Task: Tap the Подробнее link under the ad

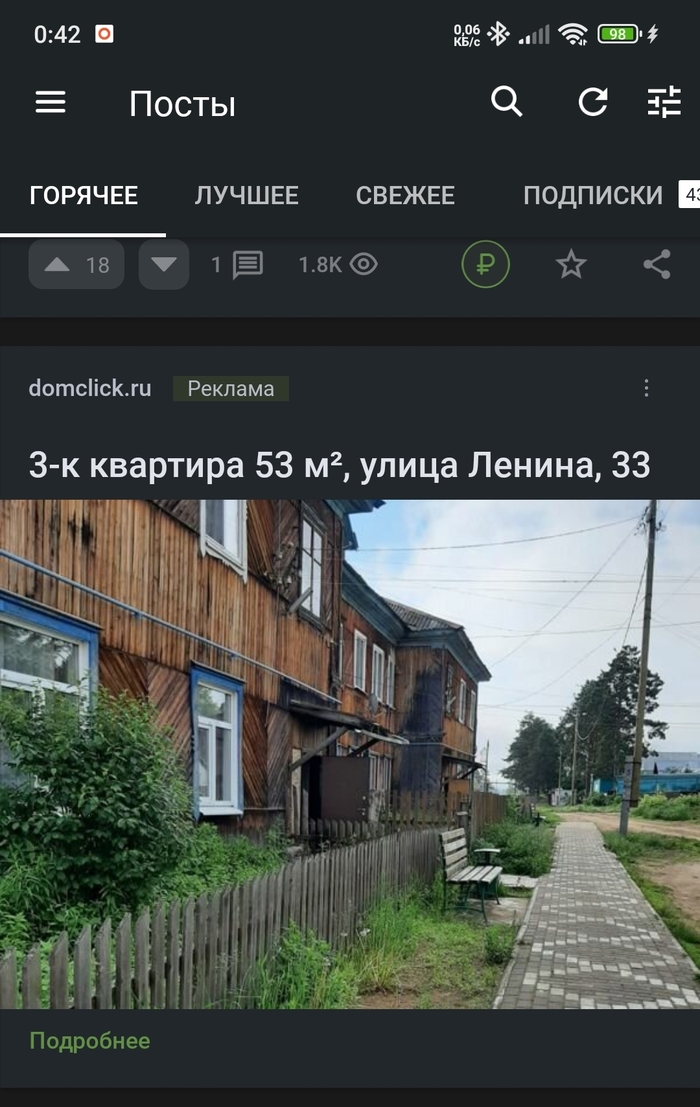Action: coord(90,1041)
